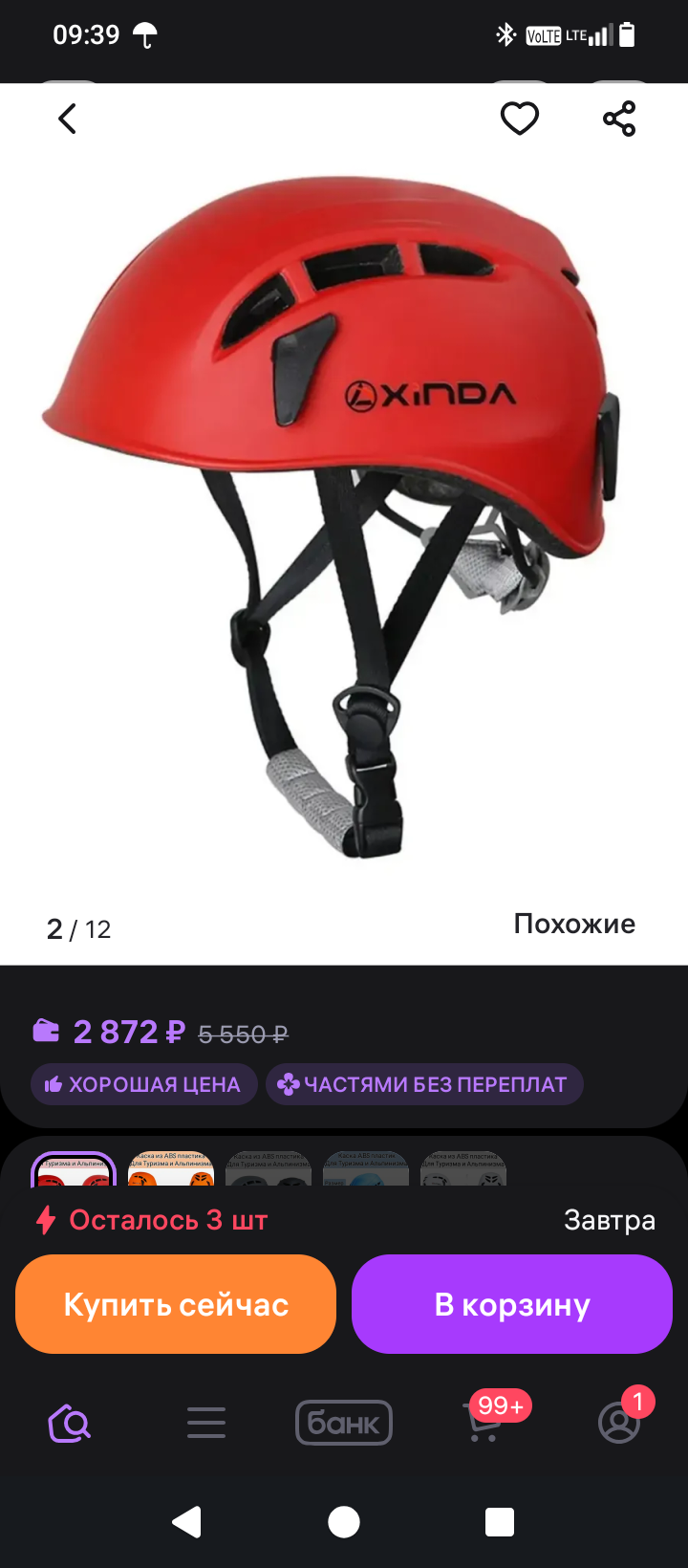Screen dimensions: 688x1568
Task: Tap the Android home button
Action: pos(344,1521)
